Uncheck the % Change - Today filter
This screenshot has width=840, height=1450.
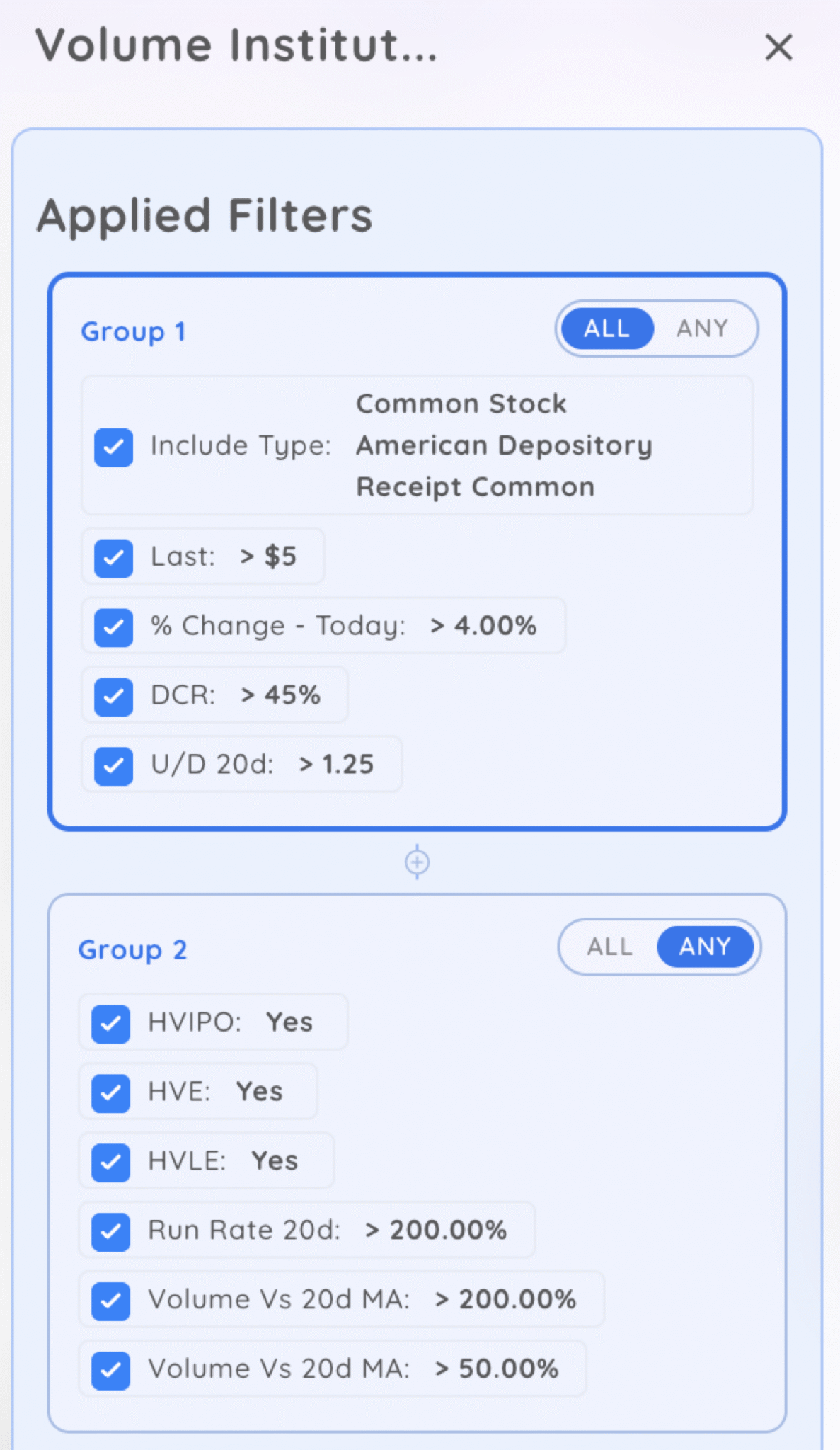coord(112,627)
